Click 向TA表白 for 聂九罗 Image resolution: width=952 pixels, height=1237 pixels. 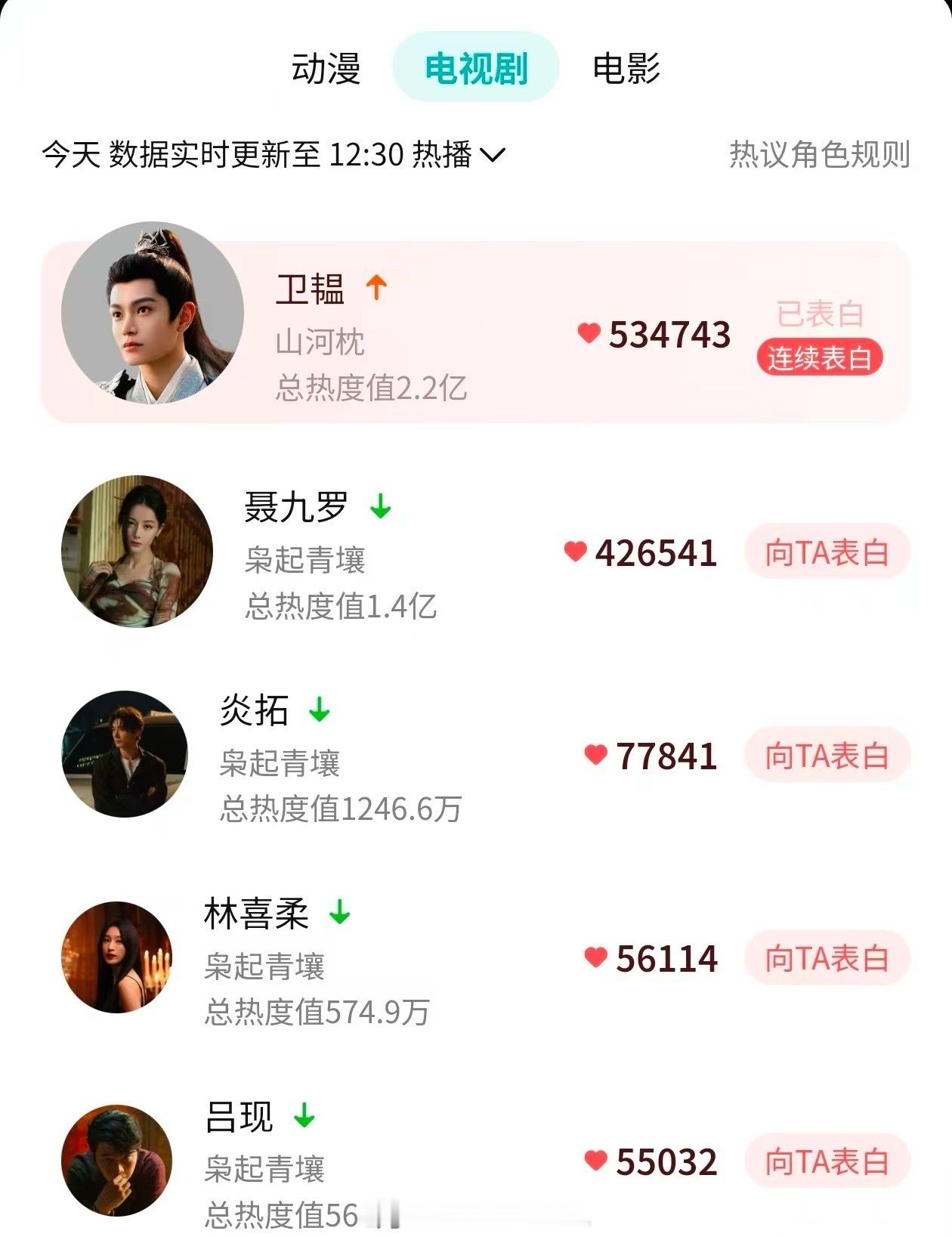click(829, 552)
